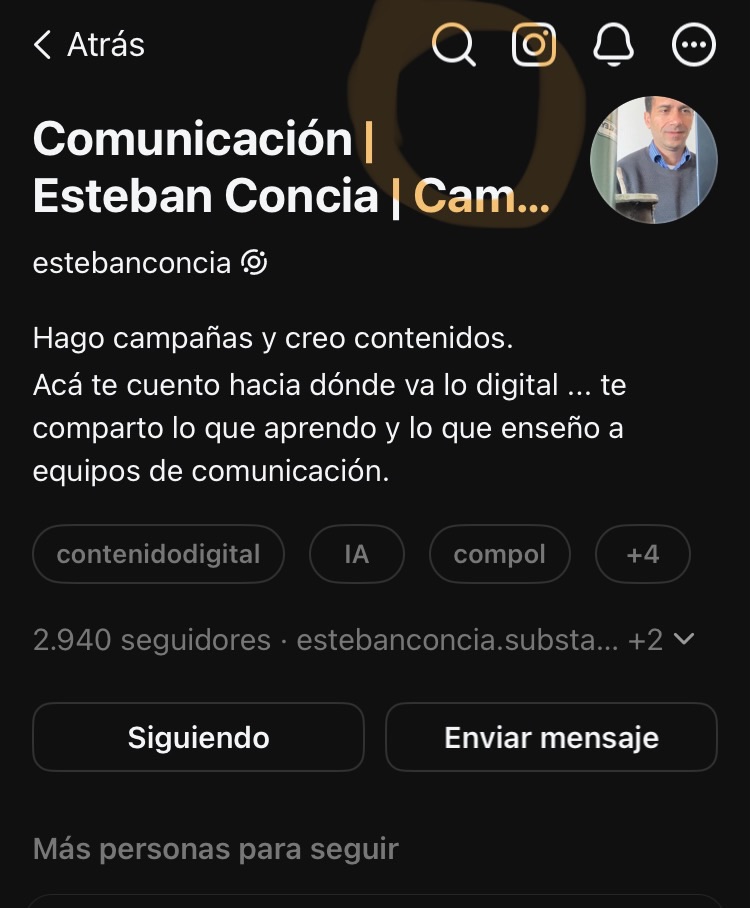
Task: Tap the Siguiendo button
Action: tap(198, 738)
